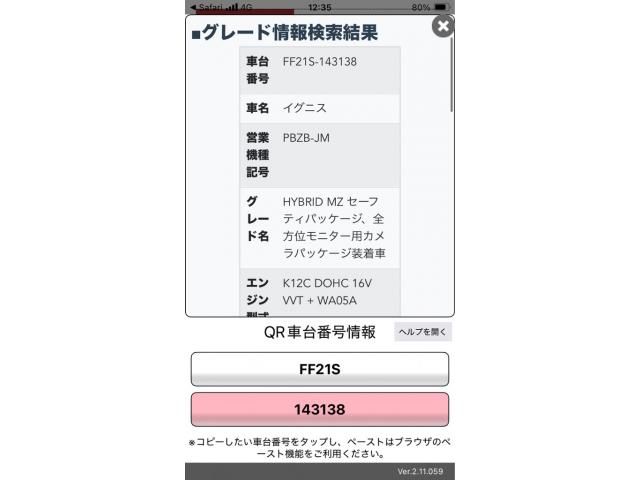Copy the FF21S chassis code

tap(320, 369)
